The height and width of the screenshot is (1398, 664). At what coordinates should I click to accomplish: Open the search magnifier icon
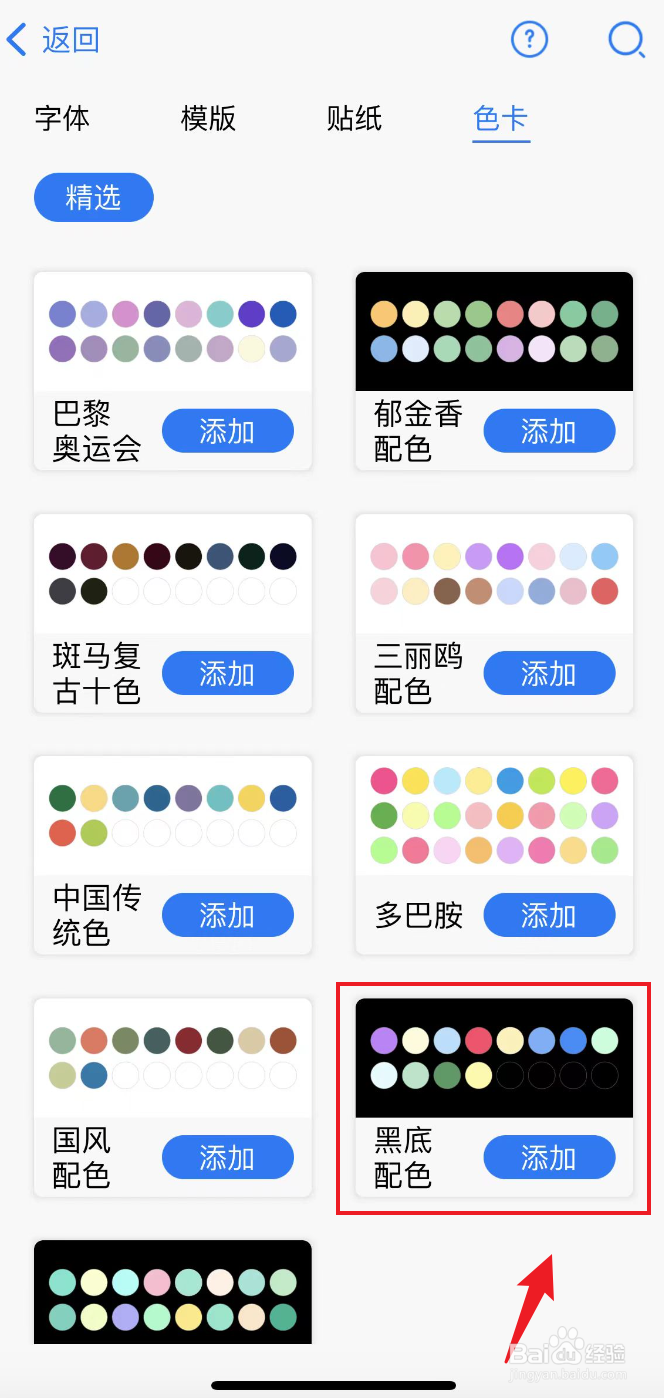coord(627,40)
